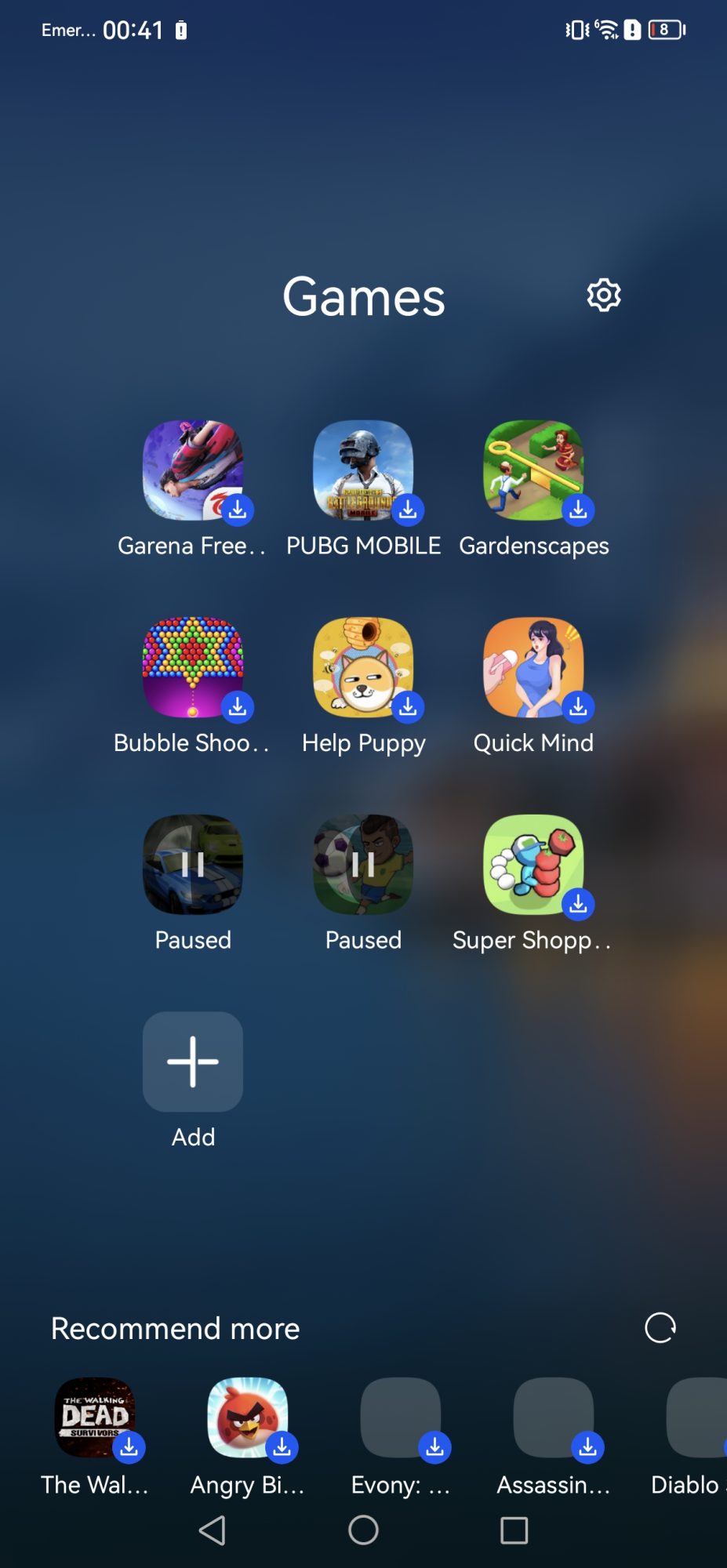Open Garena Free Fire app
Viewport: 727px width, 1568px height.
pos(192,470)
